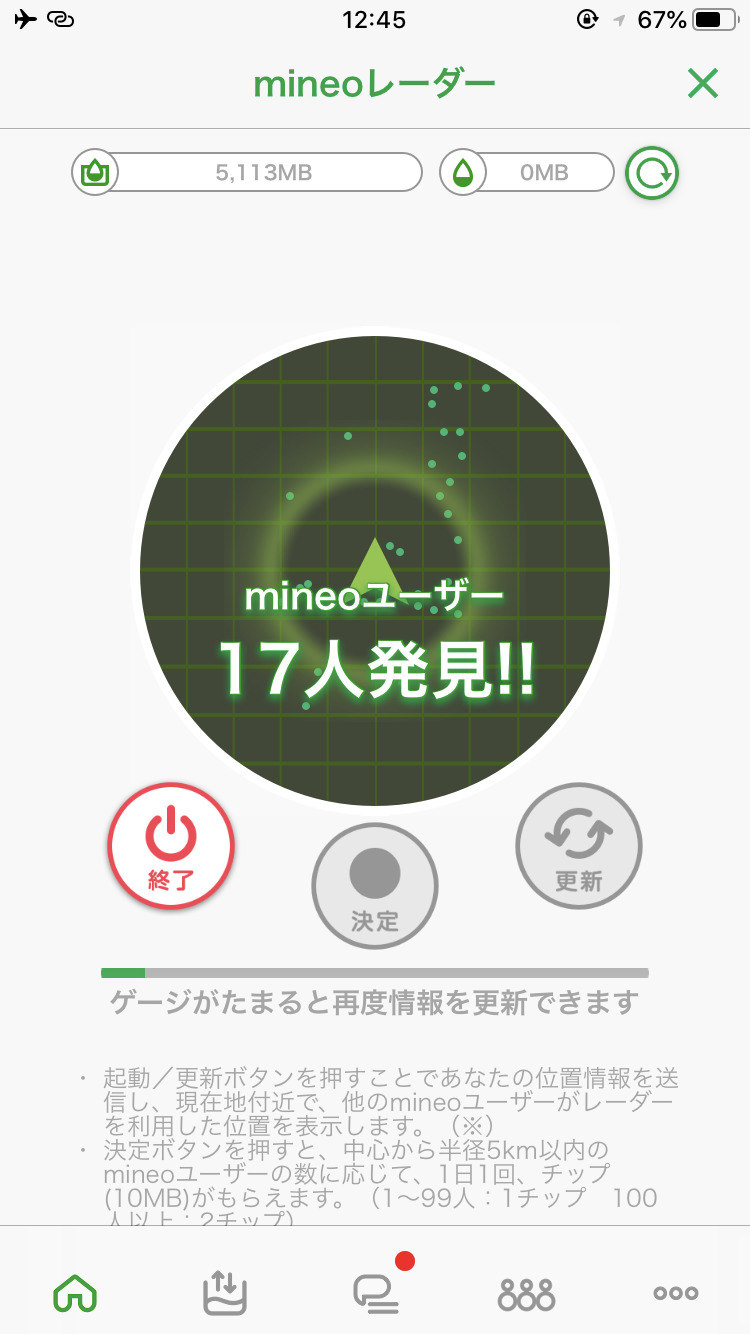Open the more options tab
The width and height of the screenshot is (750, 1334).
click(676, 1293)
